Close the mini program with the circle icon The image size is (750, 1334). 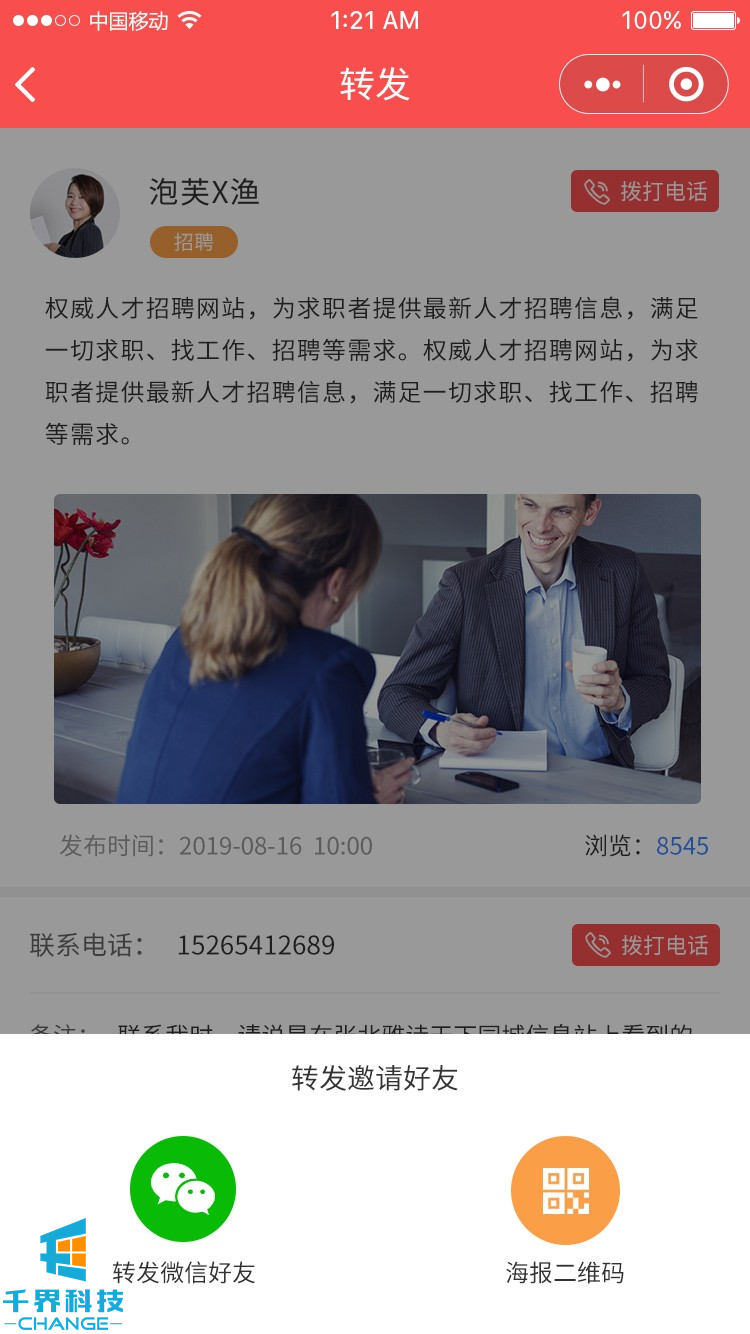[686, 85]
